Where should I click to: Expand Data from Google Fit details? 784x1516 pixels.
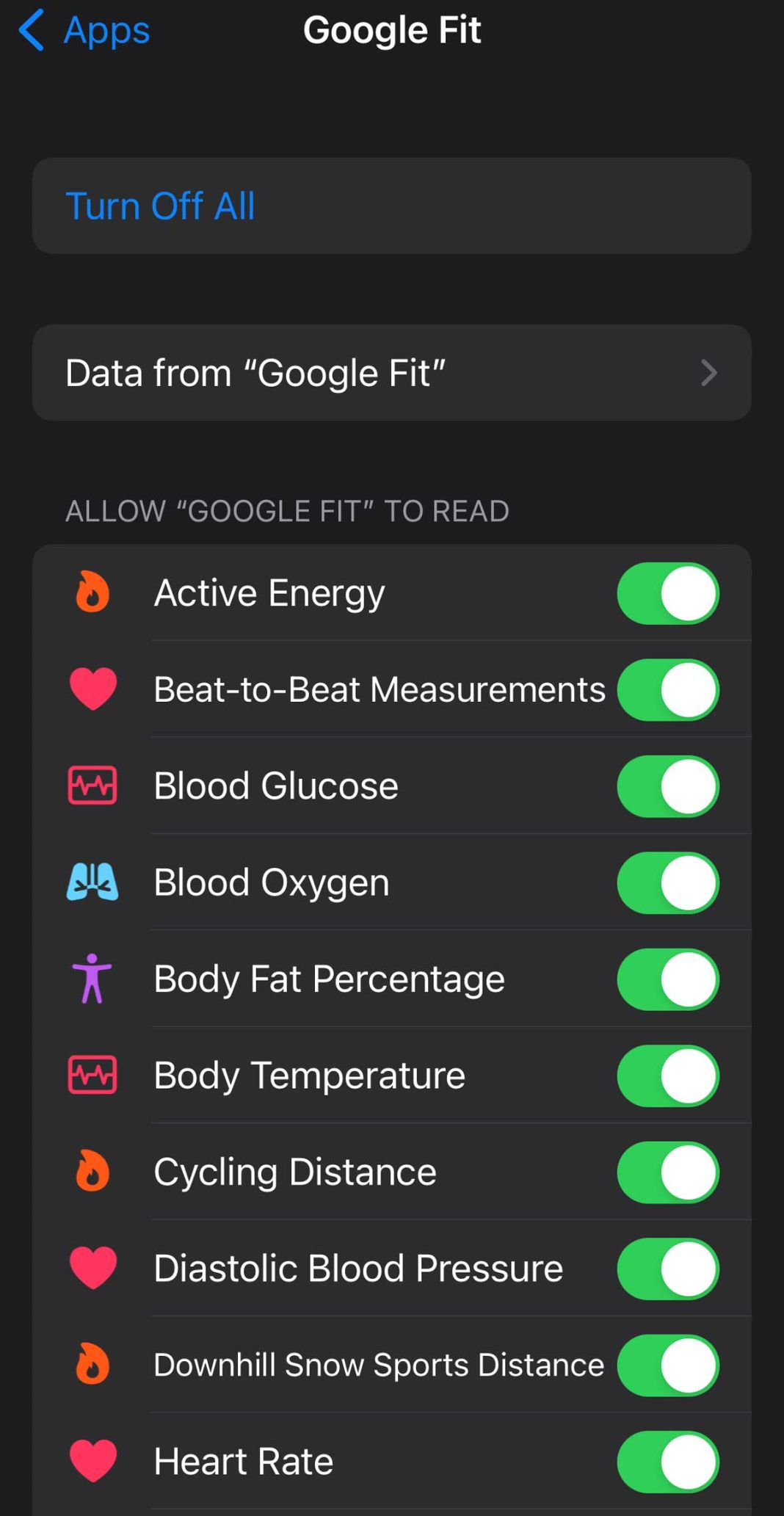[392, 372]
